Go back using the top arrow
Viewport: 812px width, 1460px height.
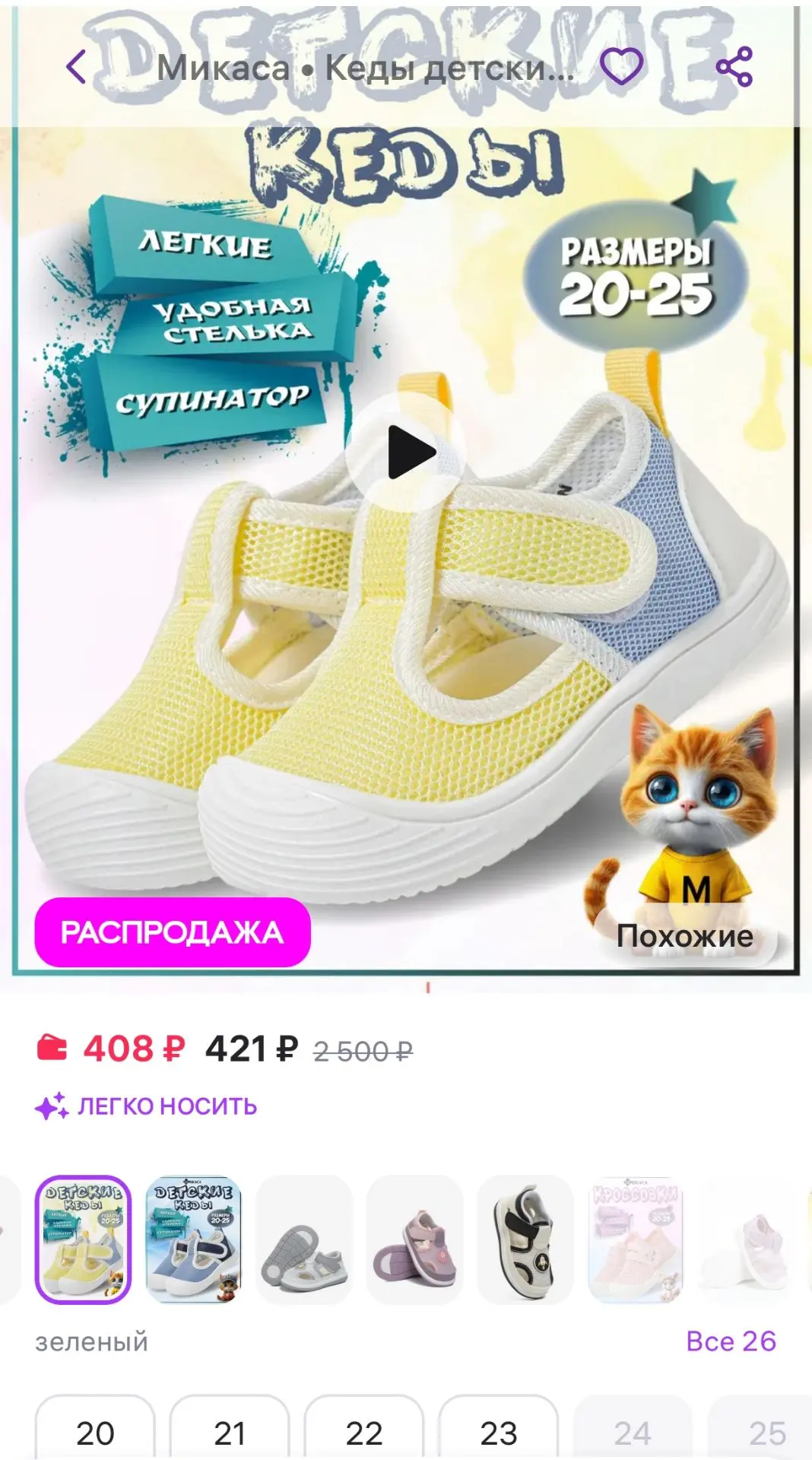click(76, 67)
